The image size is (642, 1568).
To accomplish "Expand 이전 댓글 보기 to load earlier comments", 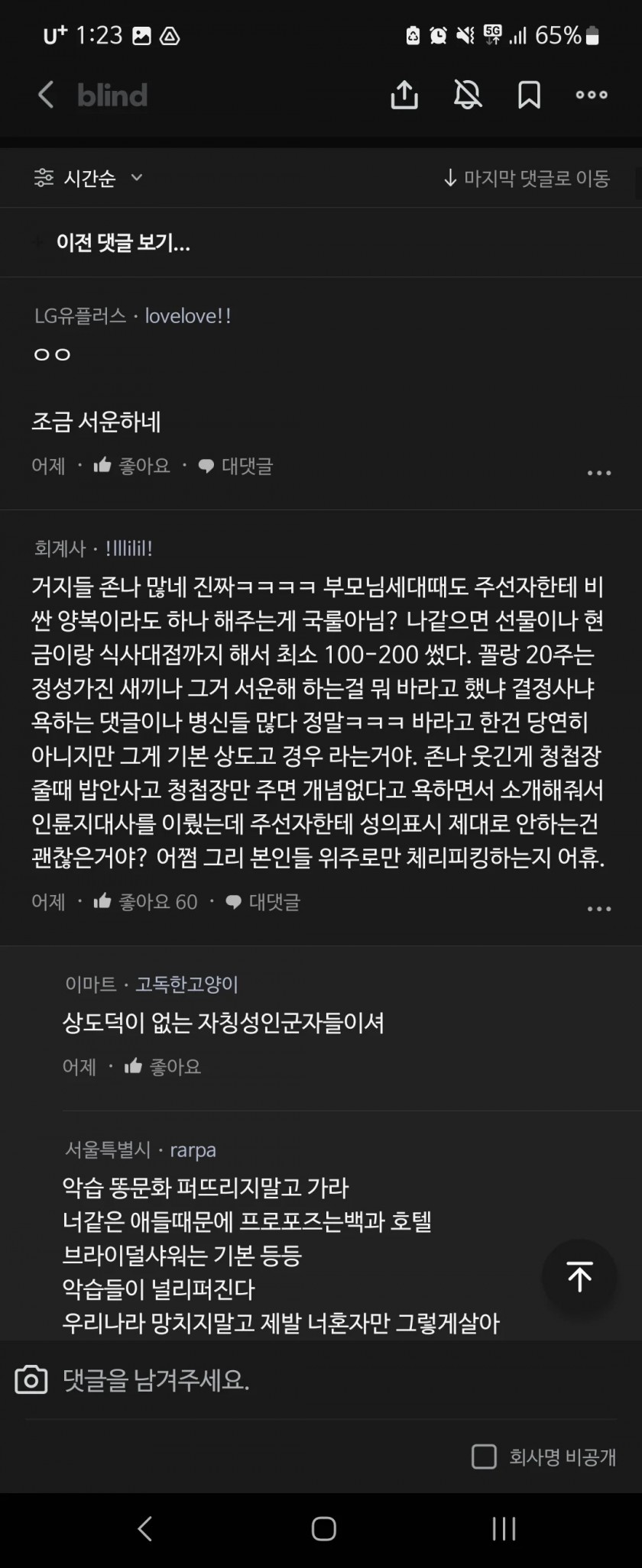I will pos(122,243).
